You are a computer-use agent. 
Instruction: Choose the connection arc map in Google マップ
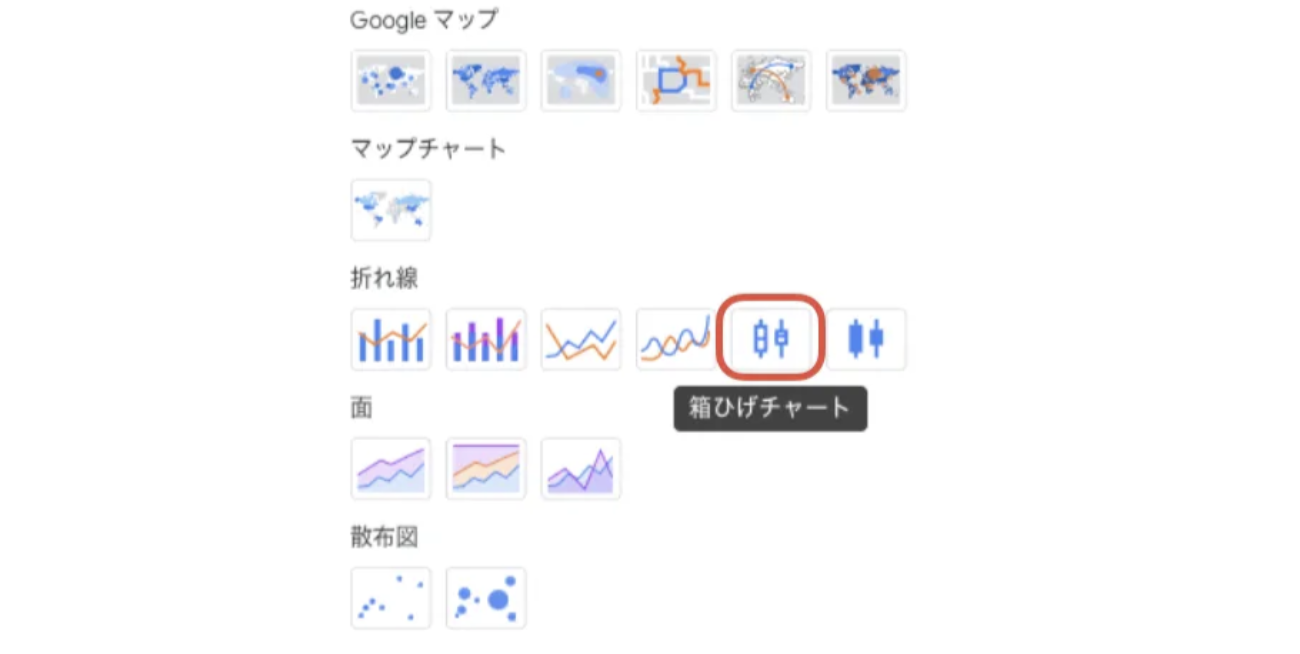coord(771,80)
